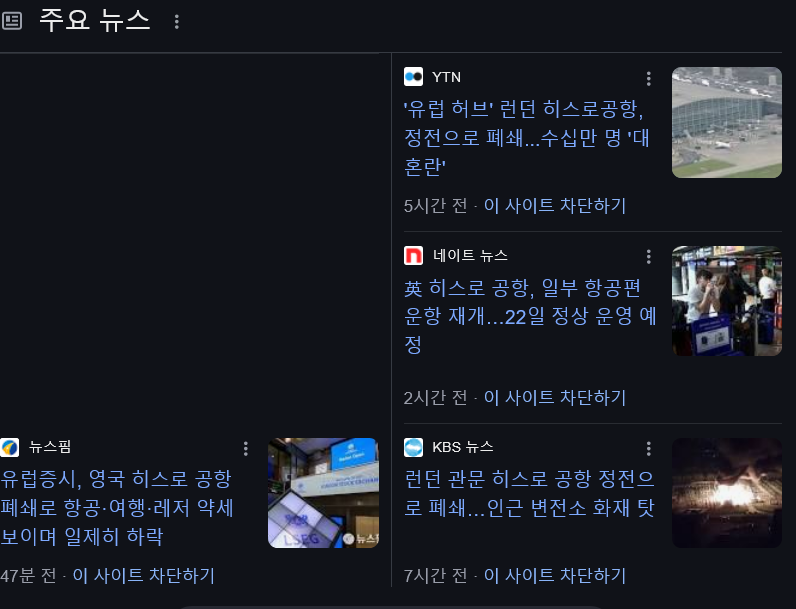Block the YTN site
The height and width of the screenshot is (609, 796).
tap(554, 206)
